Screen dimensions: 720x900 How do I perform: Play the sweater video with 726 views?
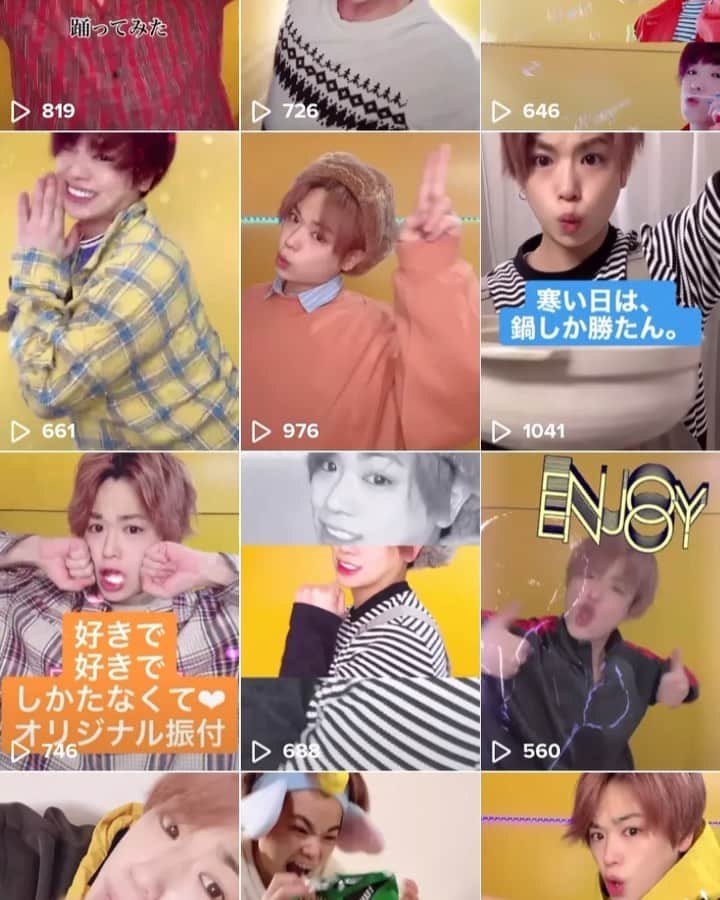pyautogui.click(x=360, y=65)
